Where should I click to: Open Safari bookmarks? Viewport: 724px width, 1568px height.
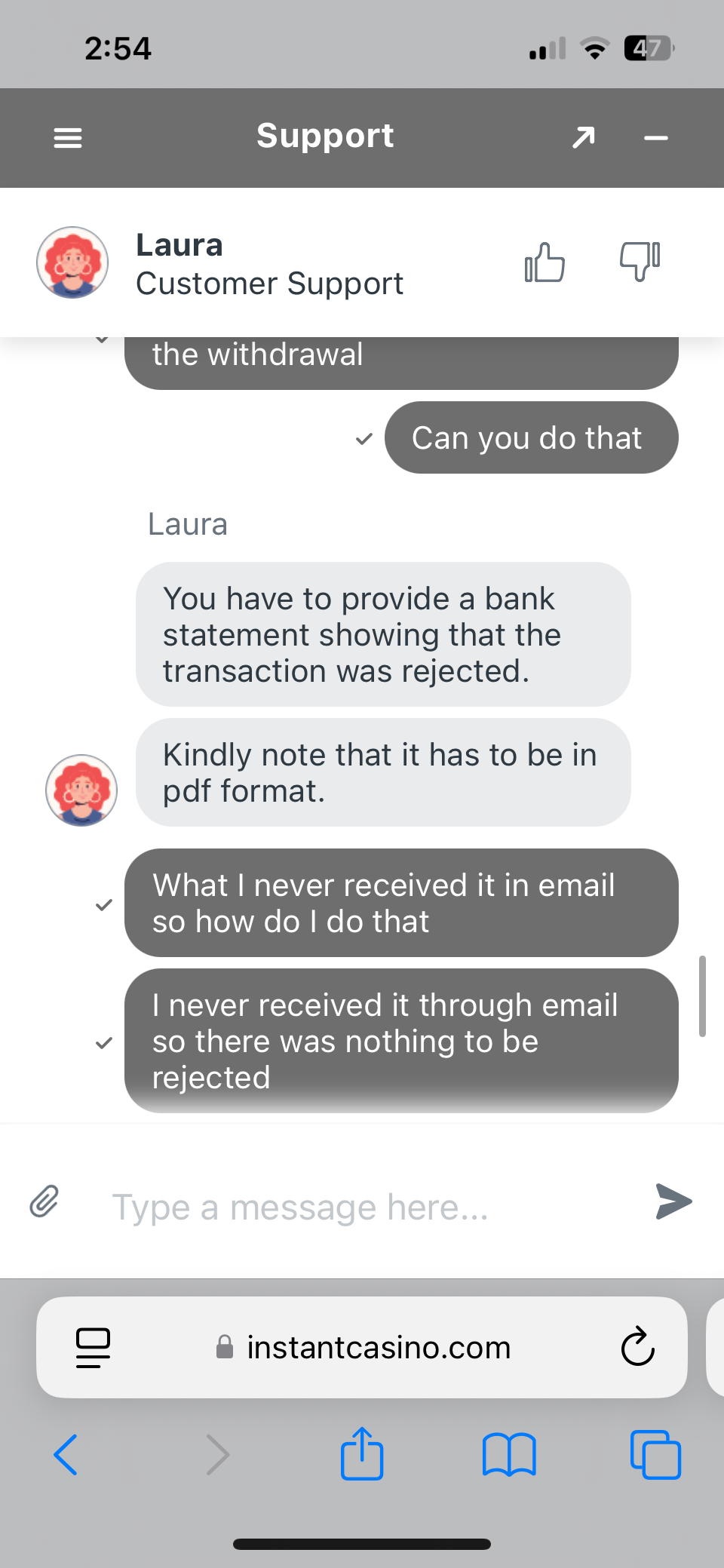coord(509,1454)
